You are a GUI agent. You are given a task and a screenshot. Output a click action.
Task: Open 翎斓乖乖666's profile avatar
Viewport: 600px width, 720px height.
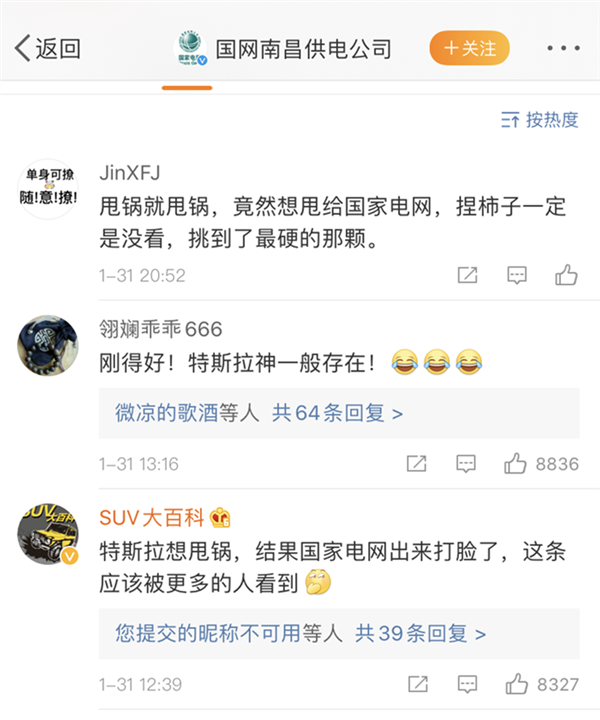(x=48, y=346)
